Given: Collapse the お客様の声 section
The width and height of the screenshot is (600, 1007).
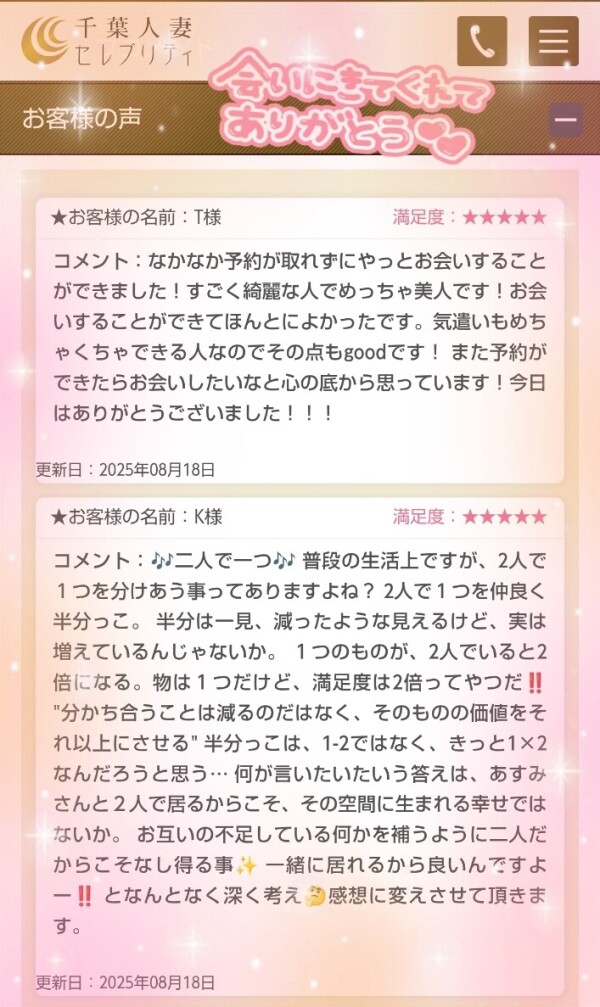Looking at the screenshot, I should click(566, 120).
